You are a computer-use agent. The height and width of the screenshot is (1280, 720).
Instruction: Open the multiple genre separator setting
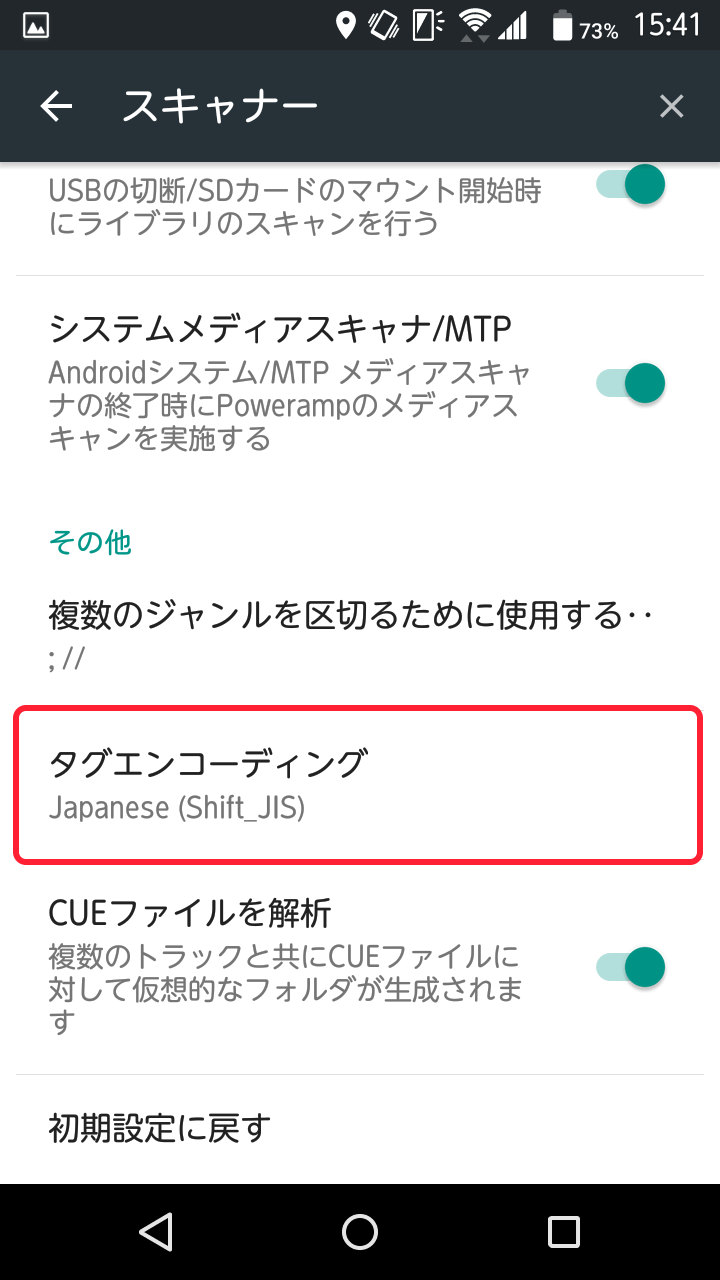pyautogui.click(x=350, y=630)
